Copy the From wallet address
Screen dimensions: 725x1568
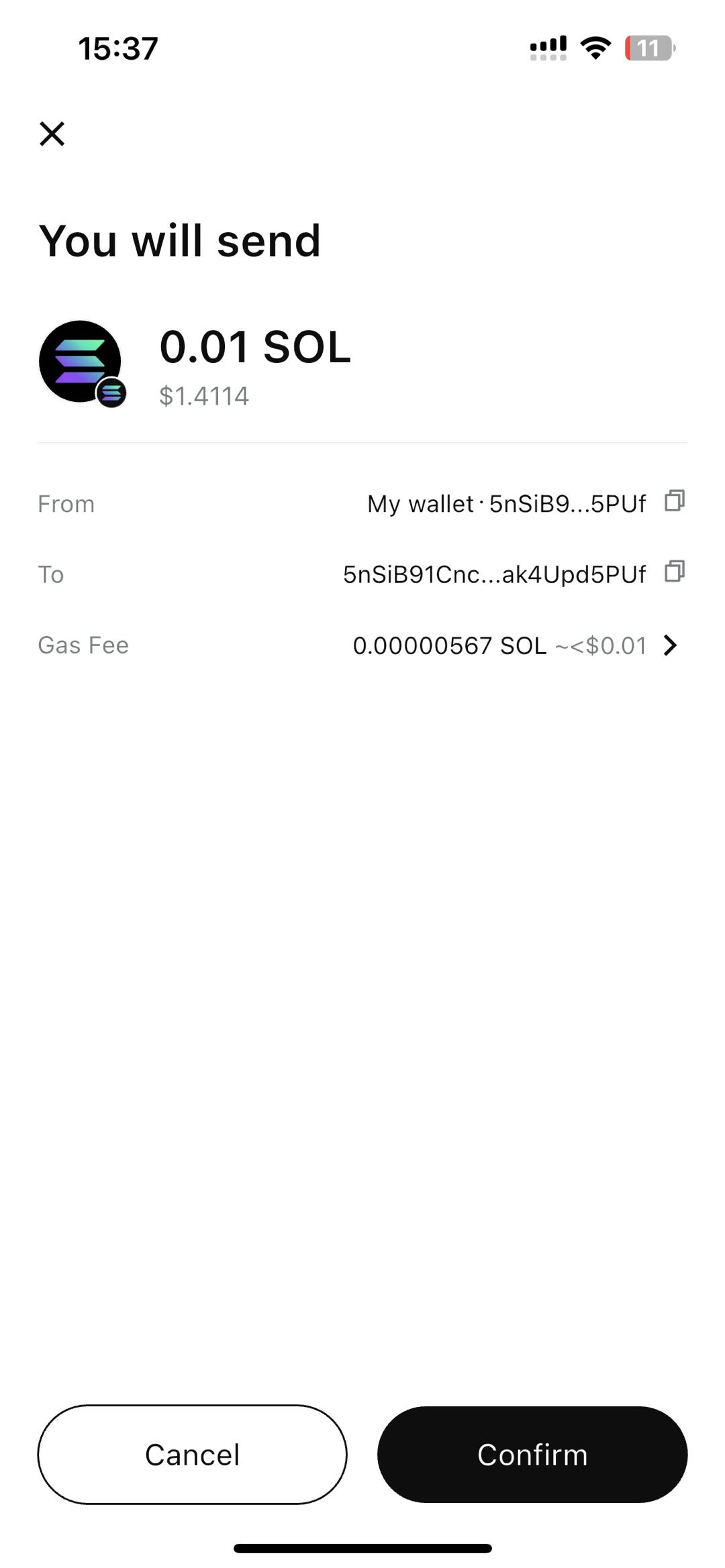[674, 501]
